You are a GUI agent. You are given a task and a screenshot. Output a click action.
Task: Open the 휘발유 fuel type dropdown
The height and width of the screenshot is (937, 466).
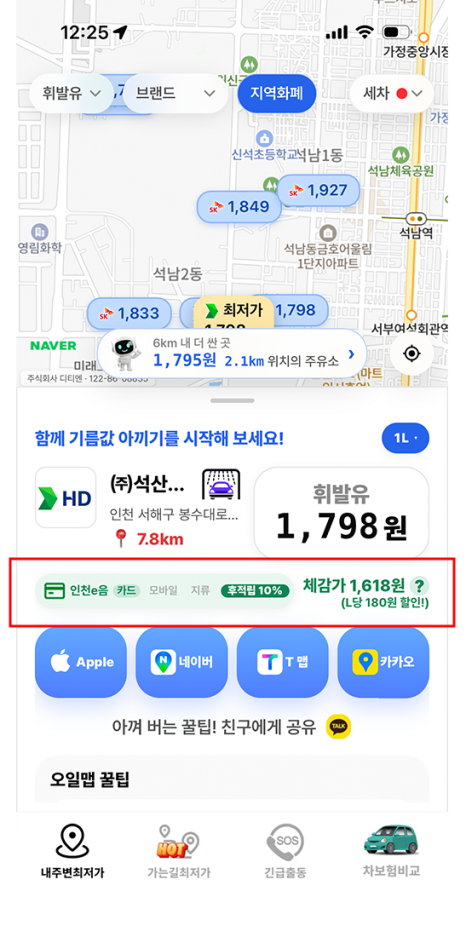[71, 94]
